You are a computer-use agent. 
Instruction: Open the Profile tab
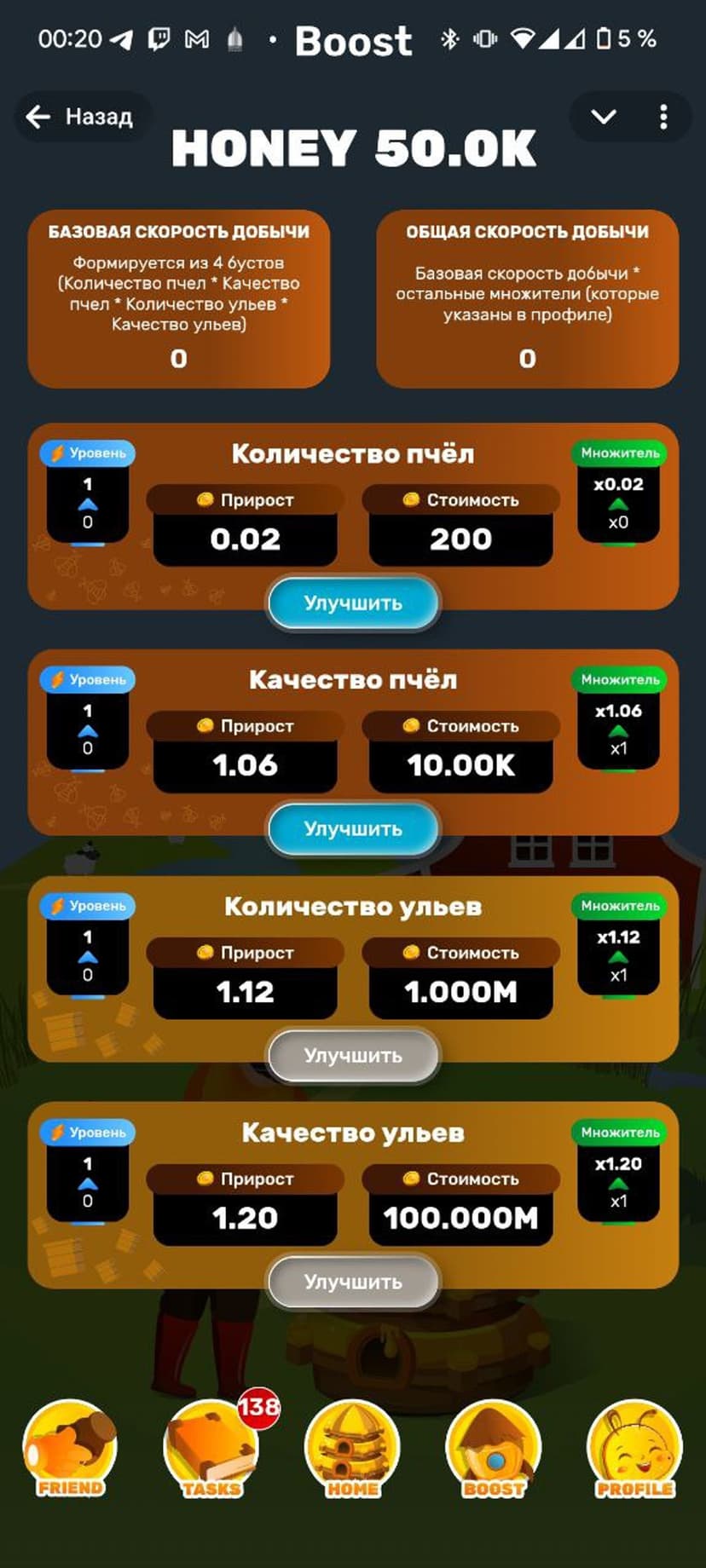pyautogui.click(x=634, y=1449)
